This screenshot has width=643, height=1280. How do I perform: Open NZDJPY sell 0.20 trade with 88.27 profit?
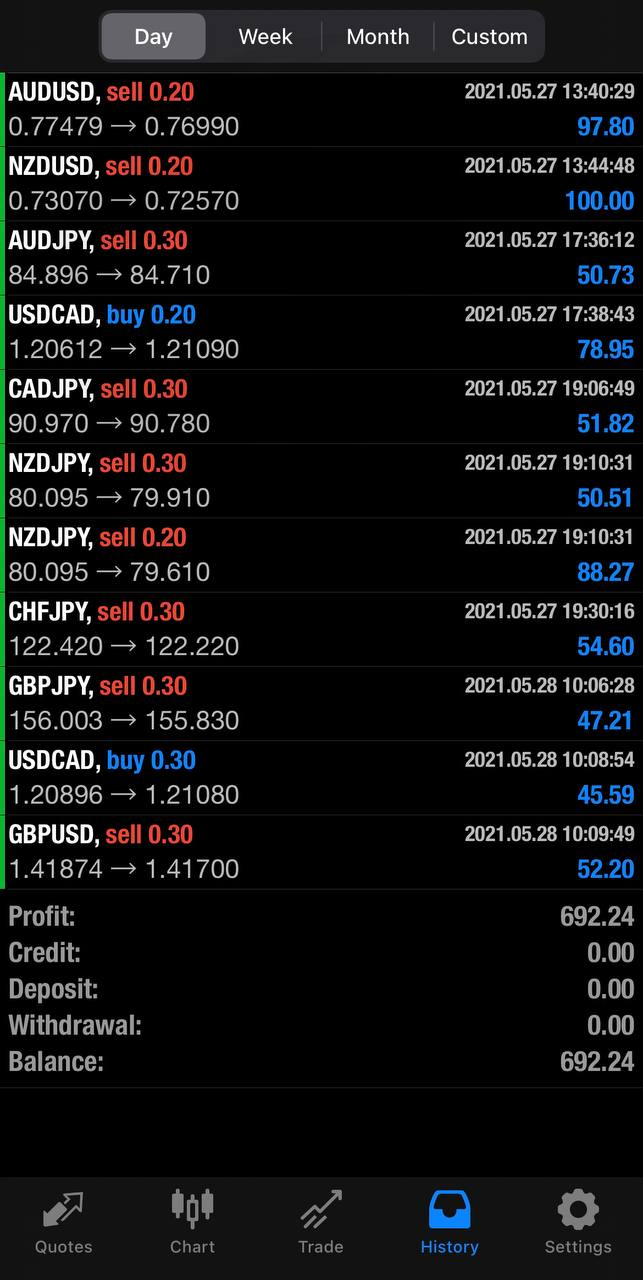tap(321, 555)
